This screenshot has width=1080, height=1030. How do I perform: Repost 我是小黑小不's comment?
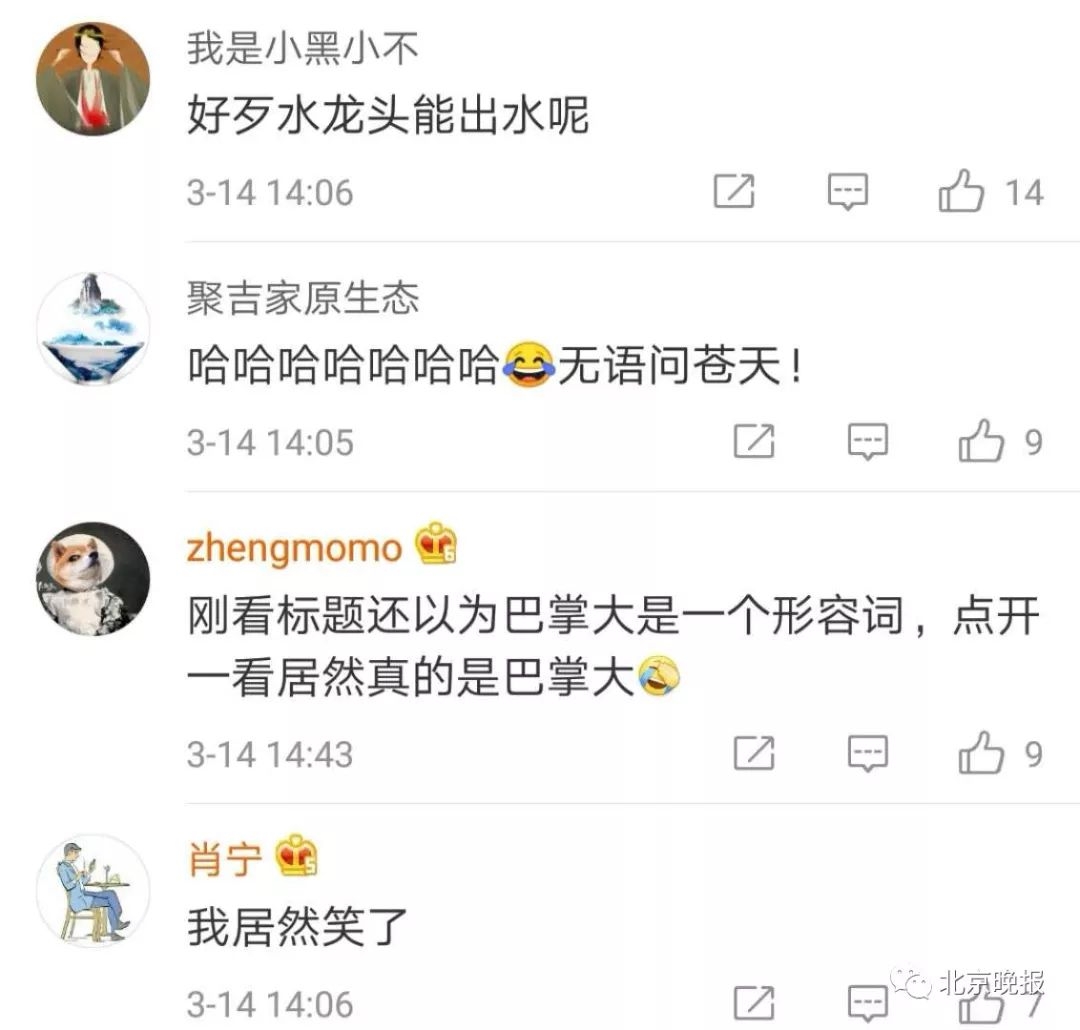(x=734, y=191)
